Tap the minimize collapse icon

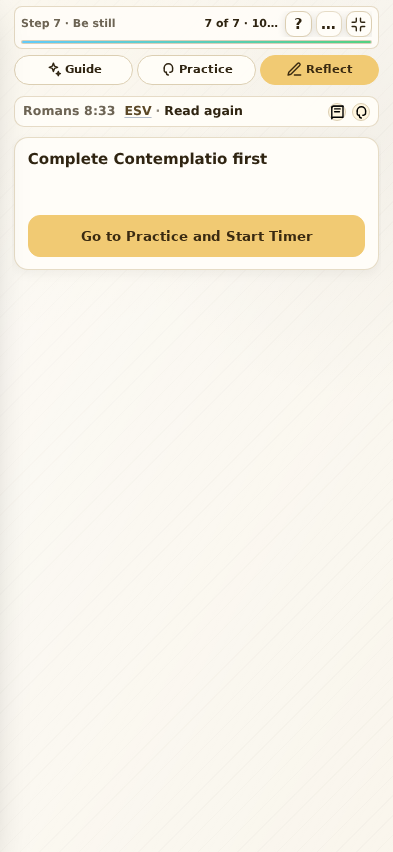(x=359, y=24)
